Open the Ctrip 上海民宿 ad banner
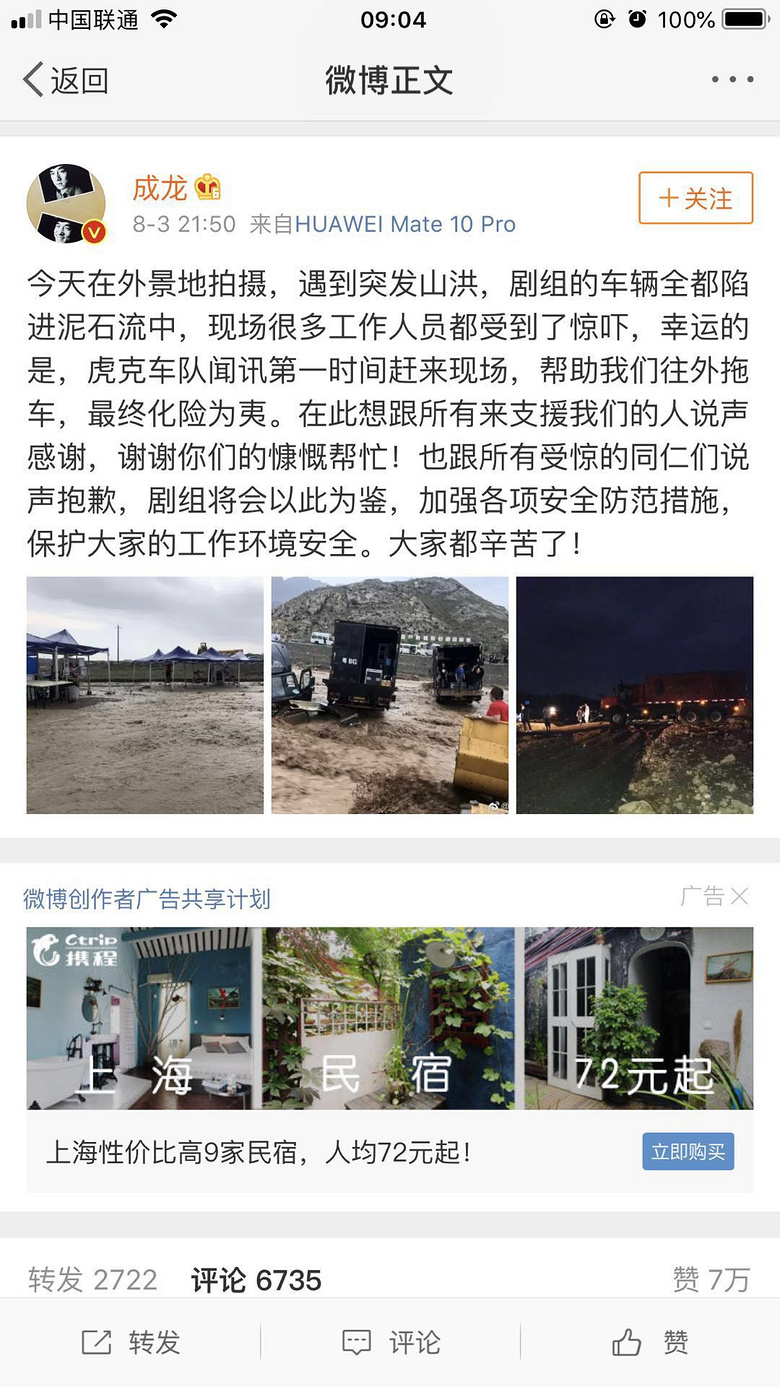 [390, 1018]
